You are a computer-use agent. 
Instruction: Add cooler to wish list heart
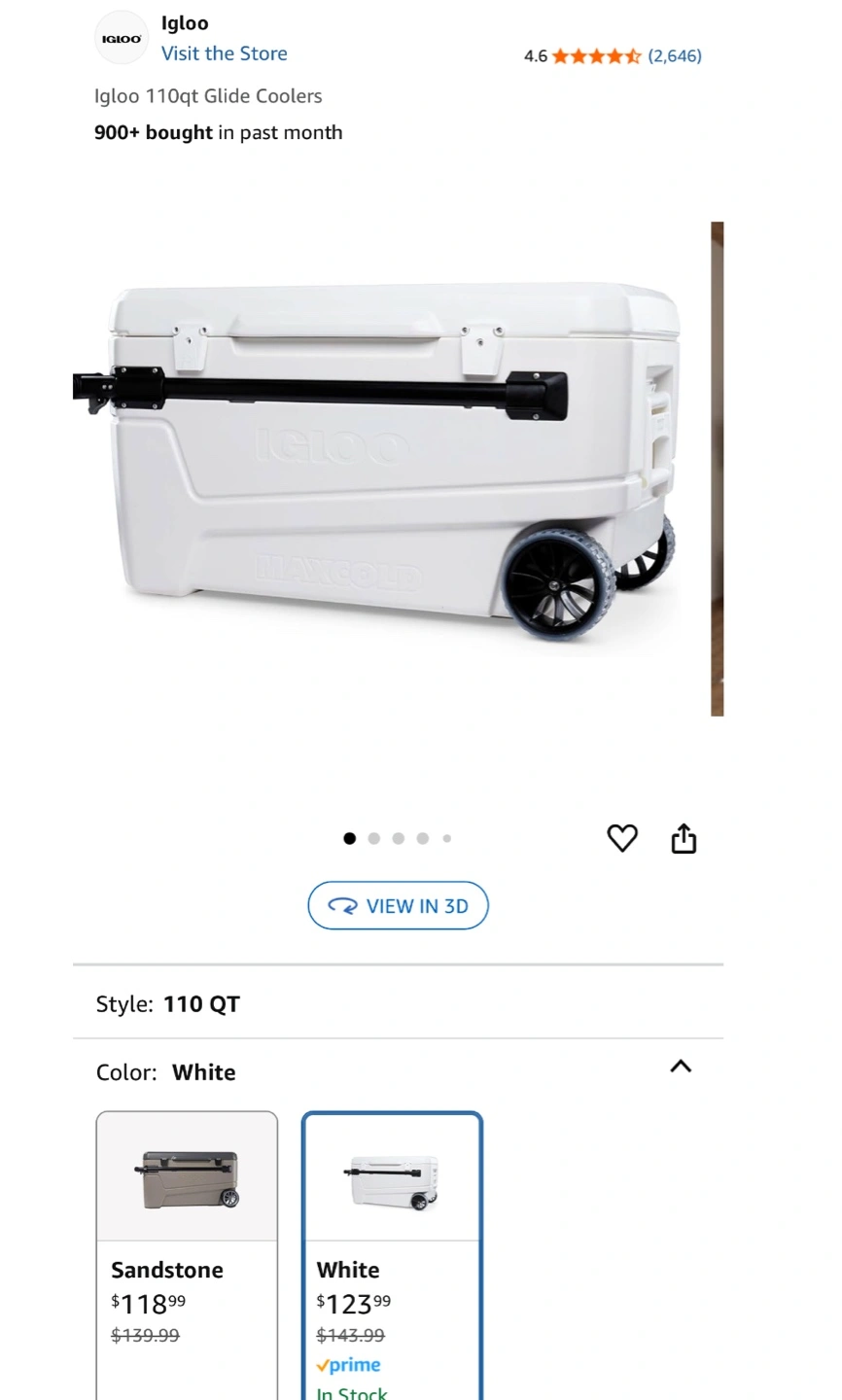[622, 838]
